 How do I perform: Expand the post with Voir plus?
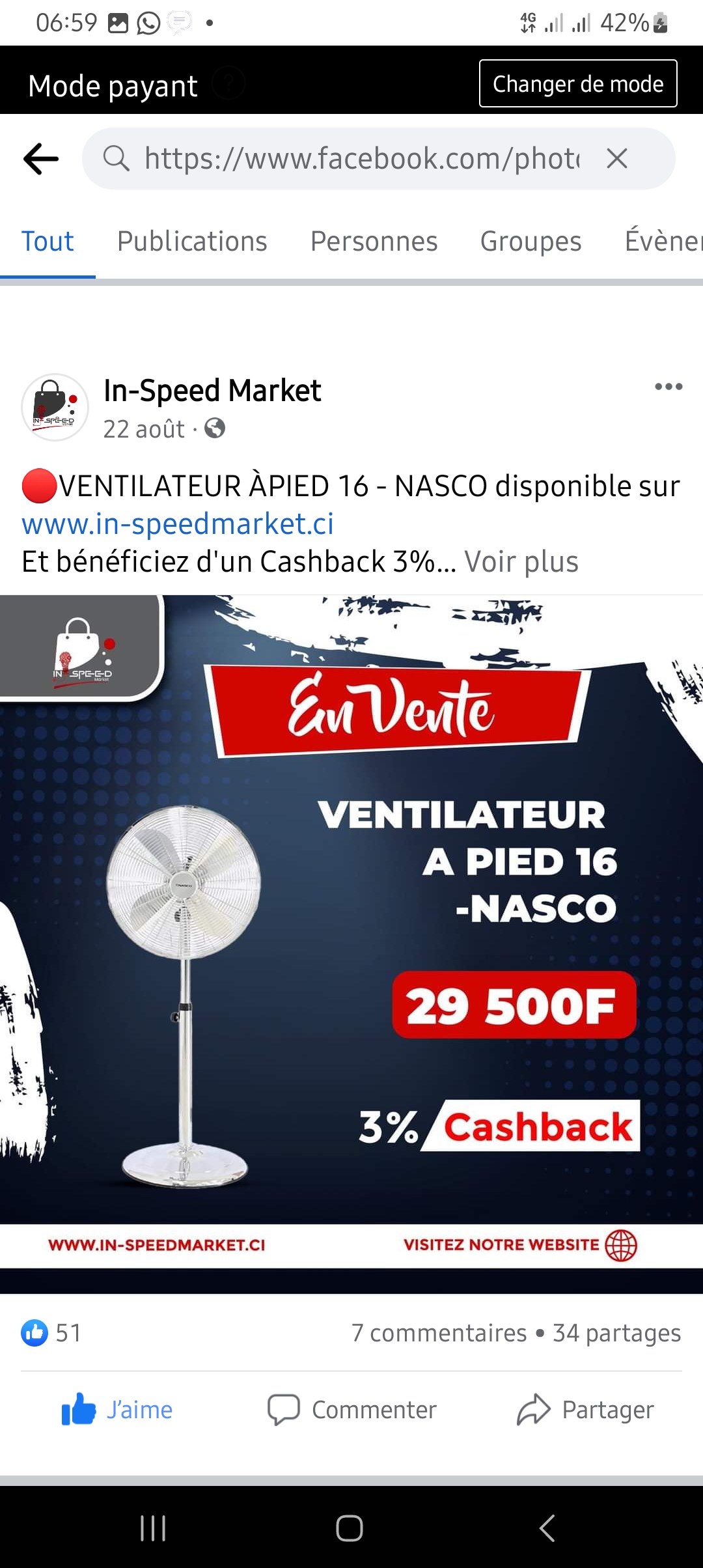[521, 562]
